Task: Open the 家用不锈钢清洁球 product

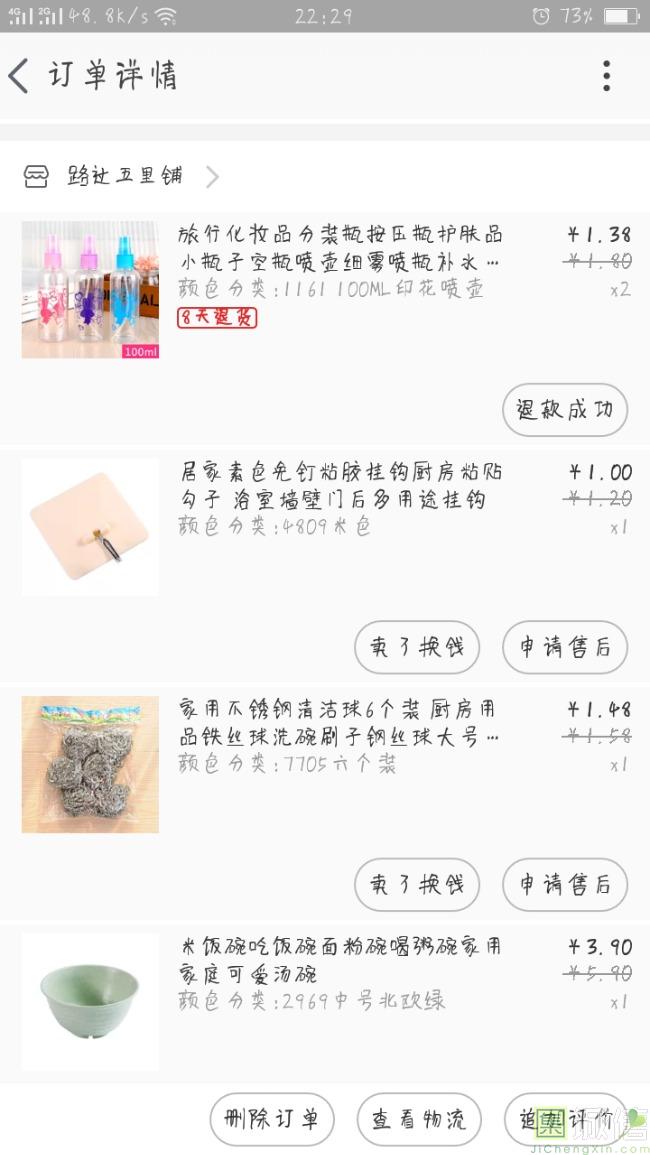Action: 325,765
